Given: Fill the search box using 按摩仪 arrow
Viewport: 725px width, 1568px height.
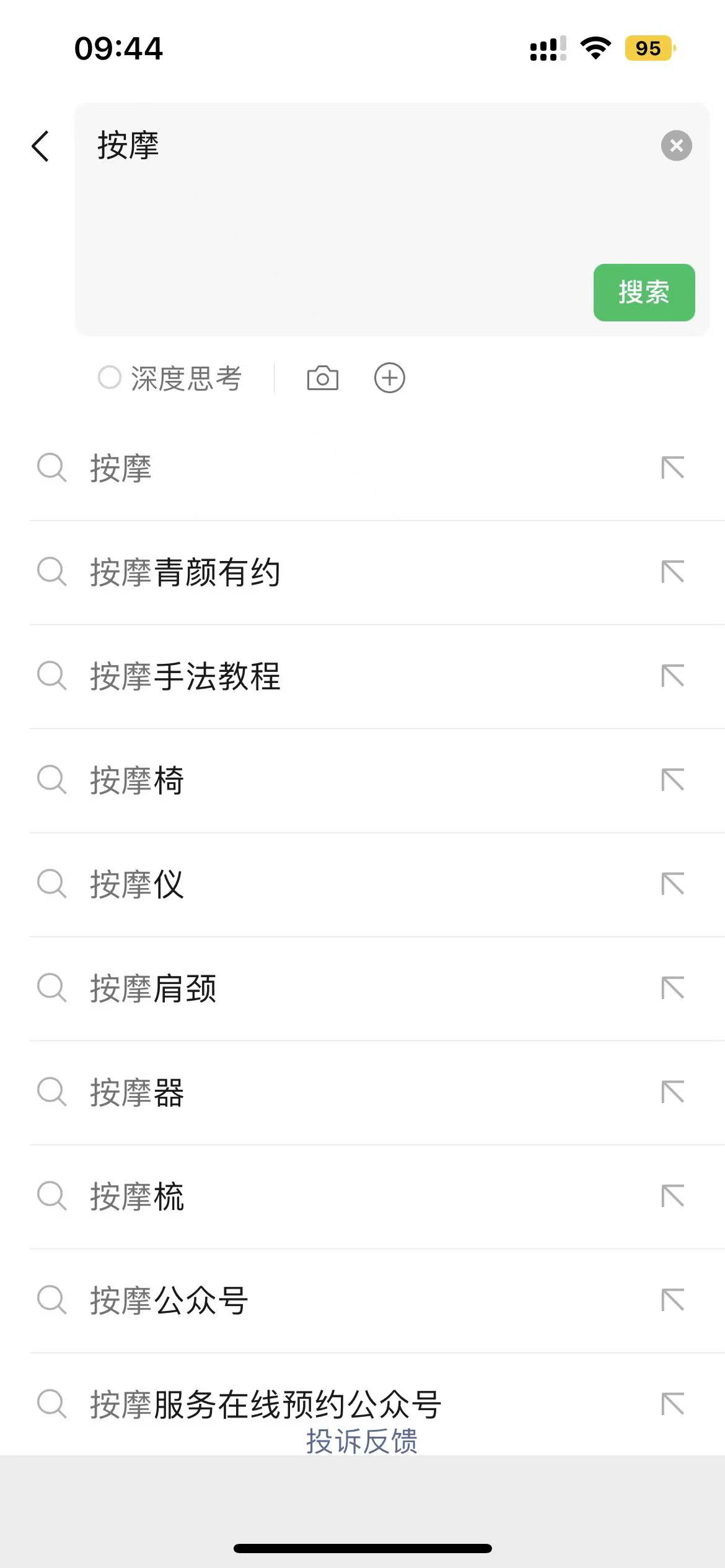Looking at the screenshot, I should tap(672, 884).
